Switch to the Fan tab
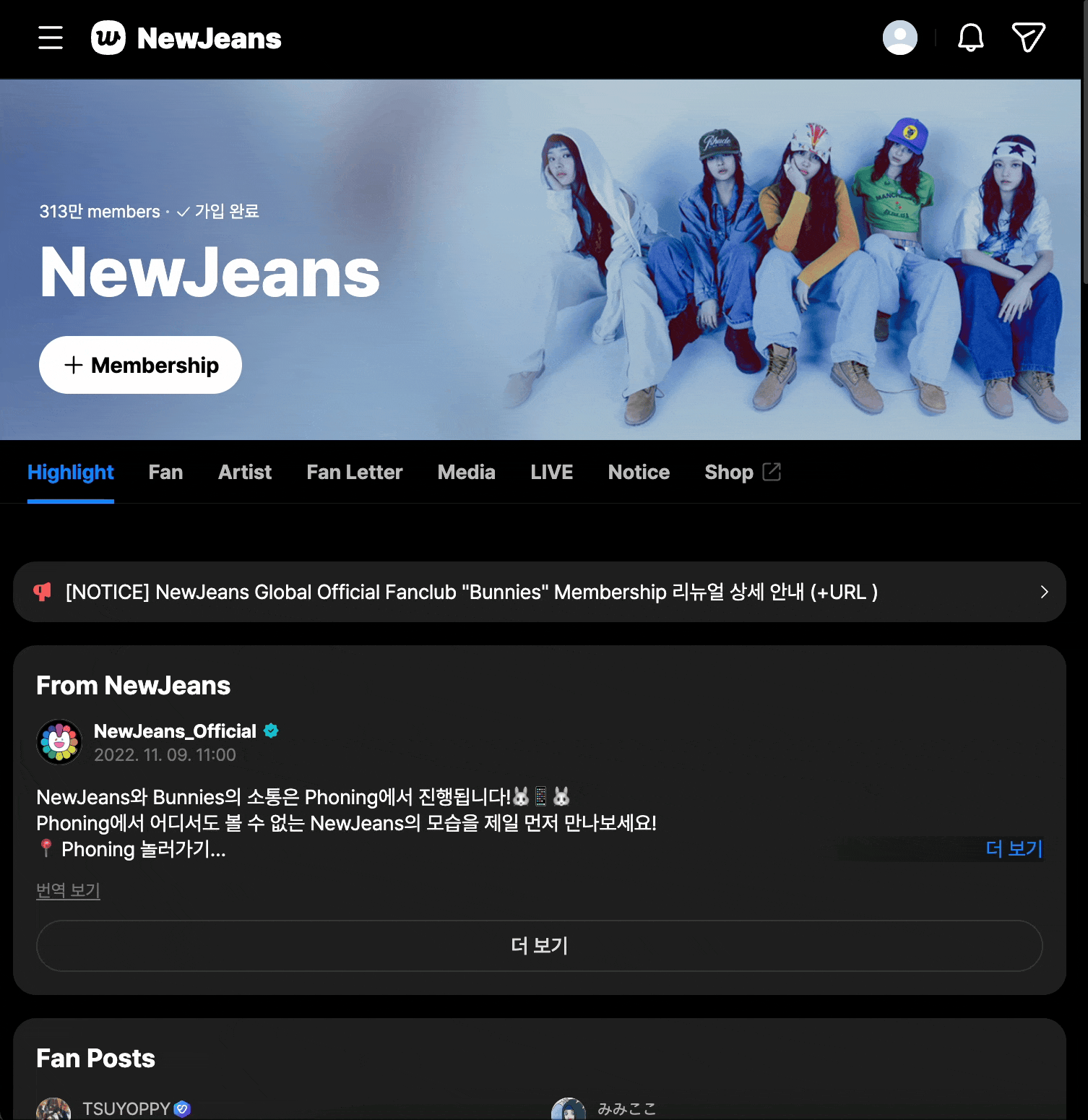Screen dimensions: 1088x1120 point(165,472)
